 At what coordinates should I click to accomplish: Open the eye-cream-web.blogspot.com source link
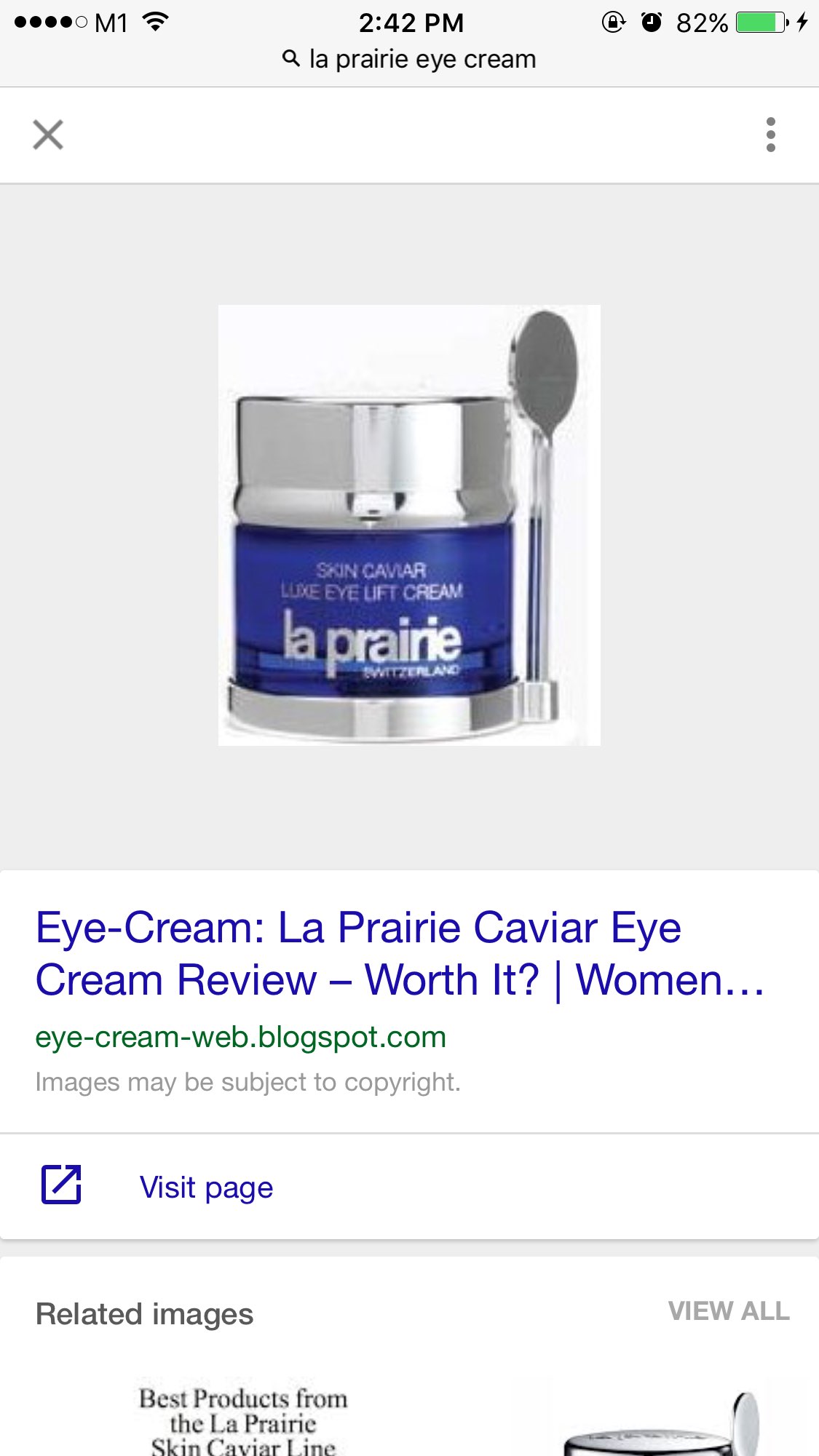pyautogui.click(x=241, y=1037)
